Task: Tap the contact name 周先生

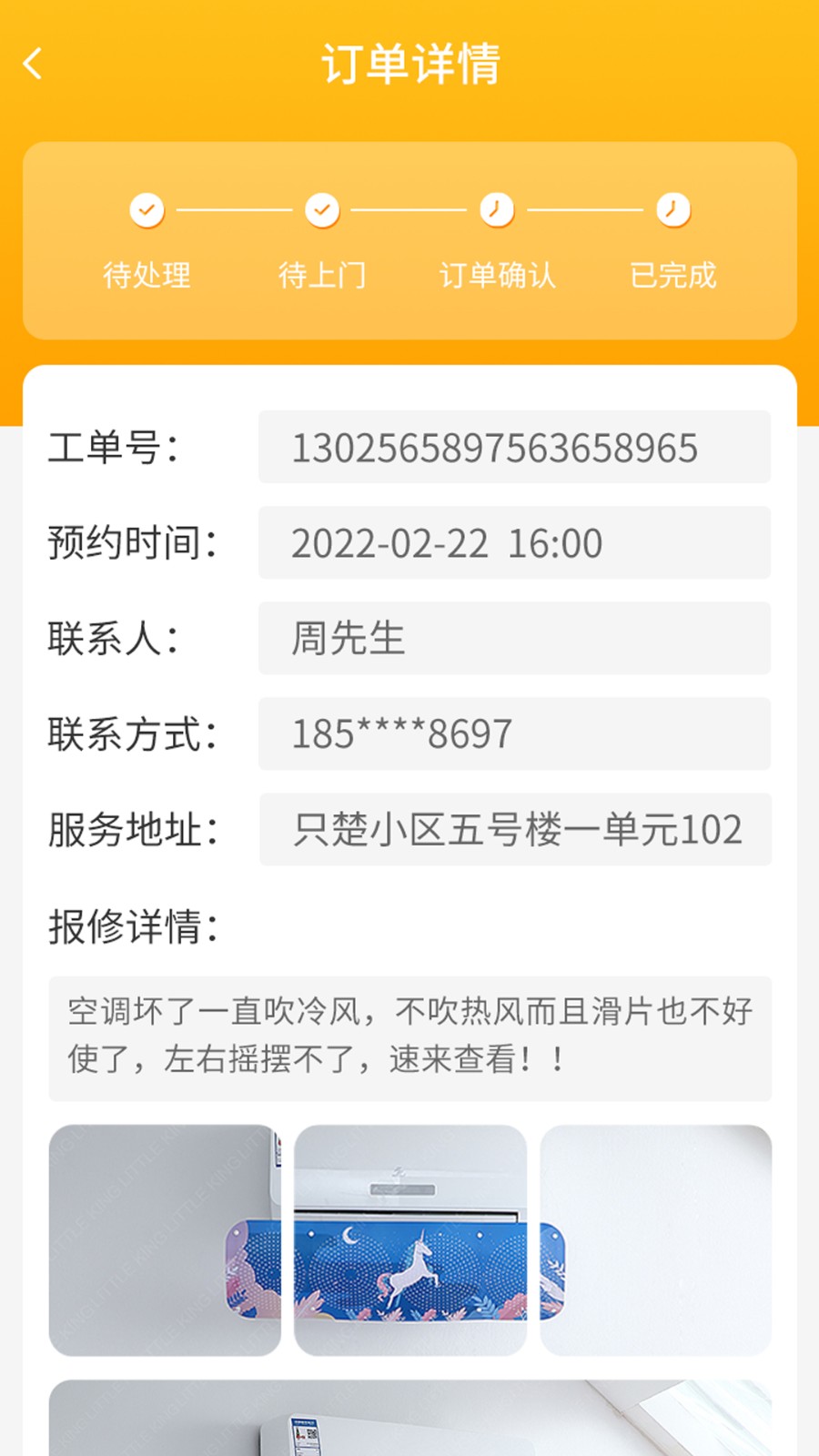Action: click(x=514, y=639)
